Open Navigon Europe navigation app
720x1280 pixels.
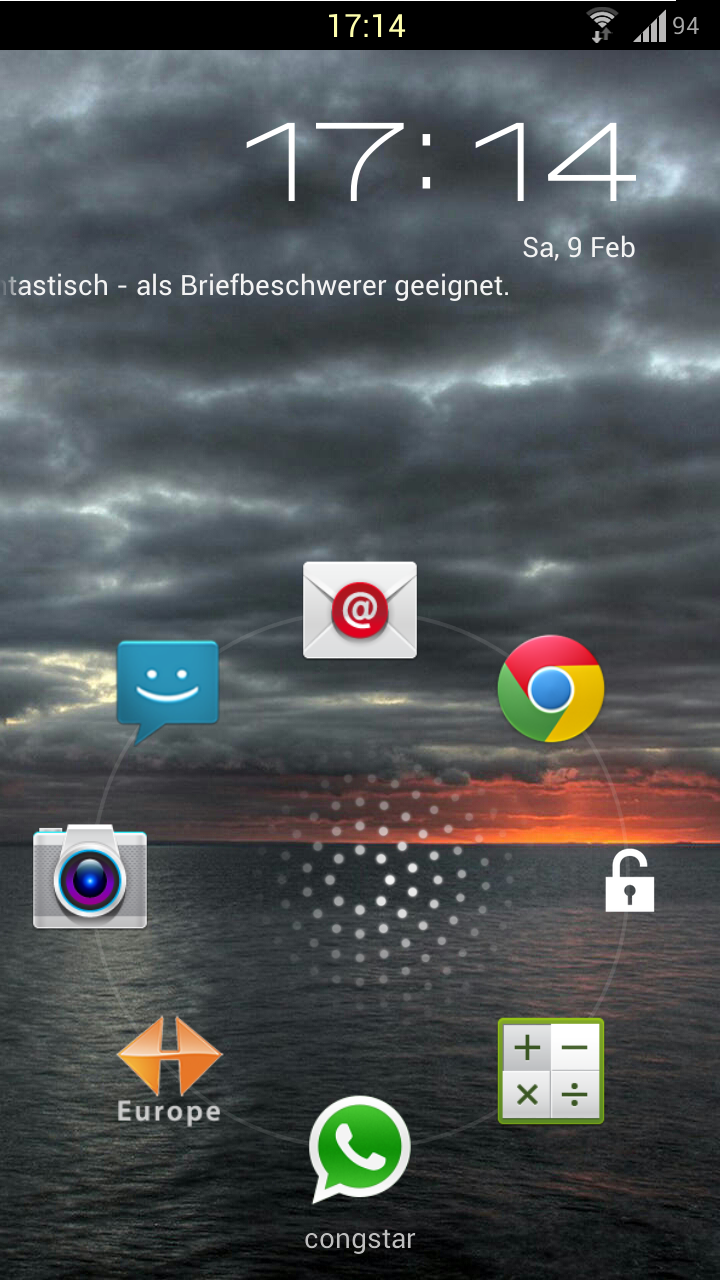169,1071
